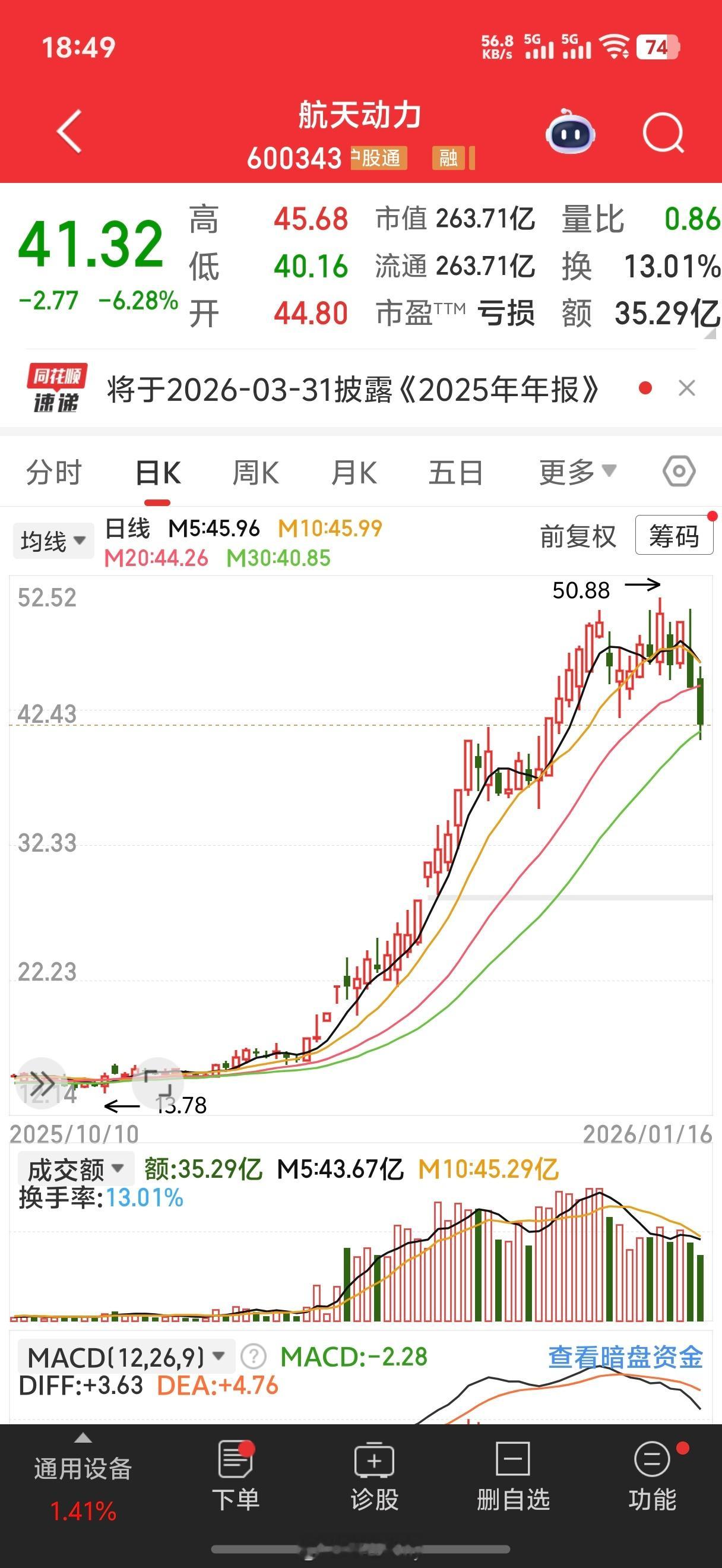Switch to the 分时 intraday tab
This screenshot has width=722, height=1568.
[53, 472]
